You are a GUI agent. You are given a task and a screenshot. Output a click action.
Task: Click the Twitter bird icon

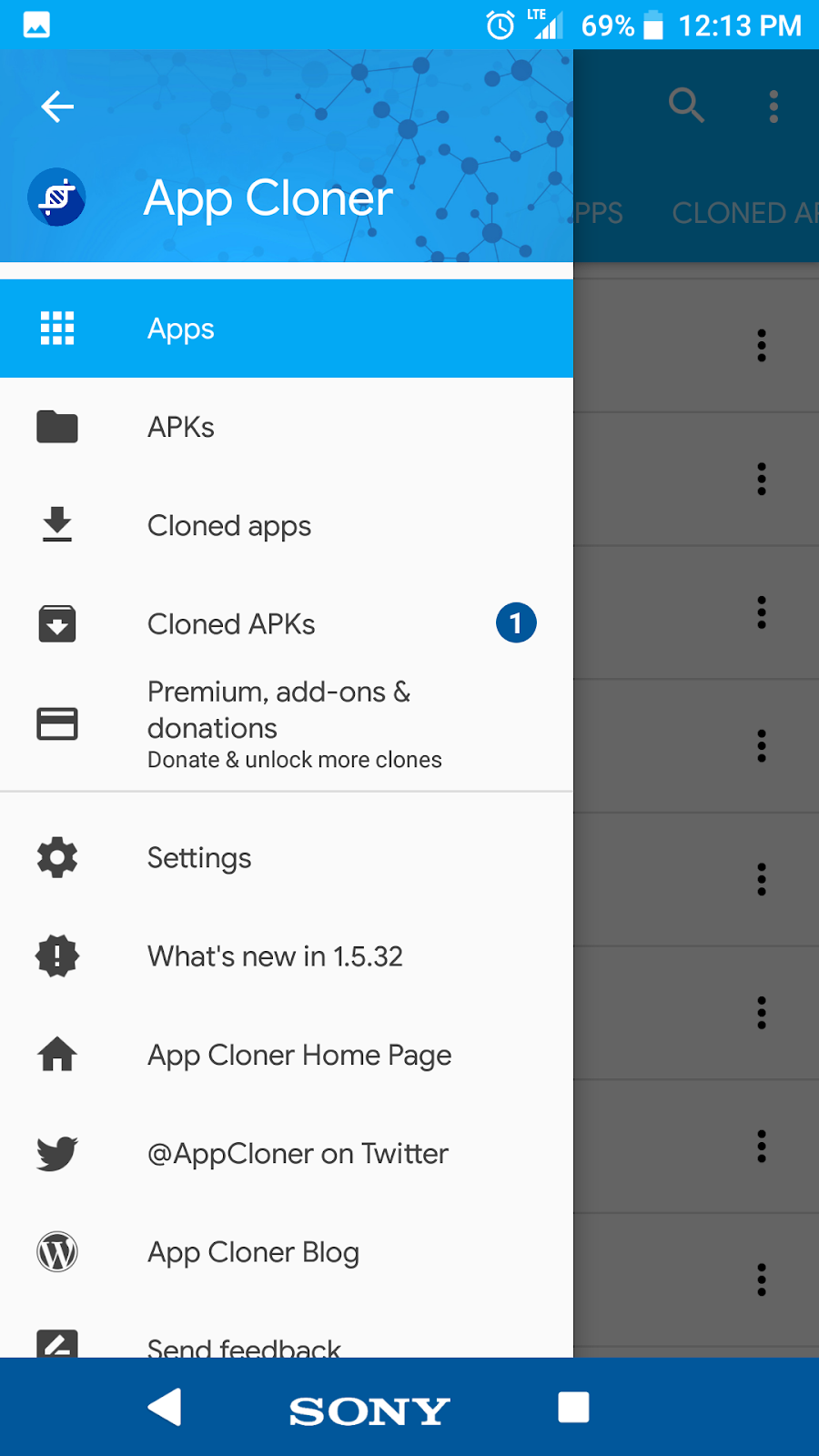pyautogui.click(x=56, y=1153)
